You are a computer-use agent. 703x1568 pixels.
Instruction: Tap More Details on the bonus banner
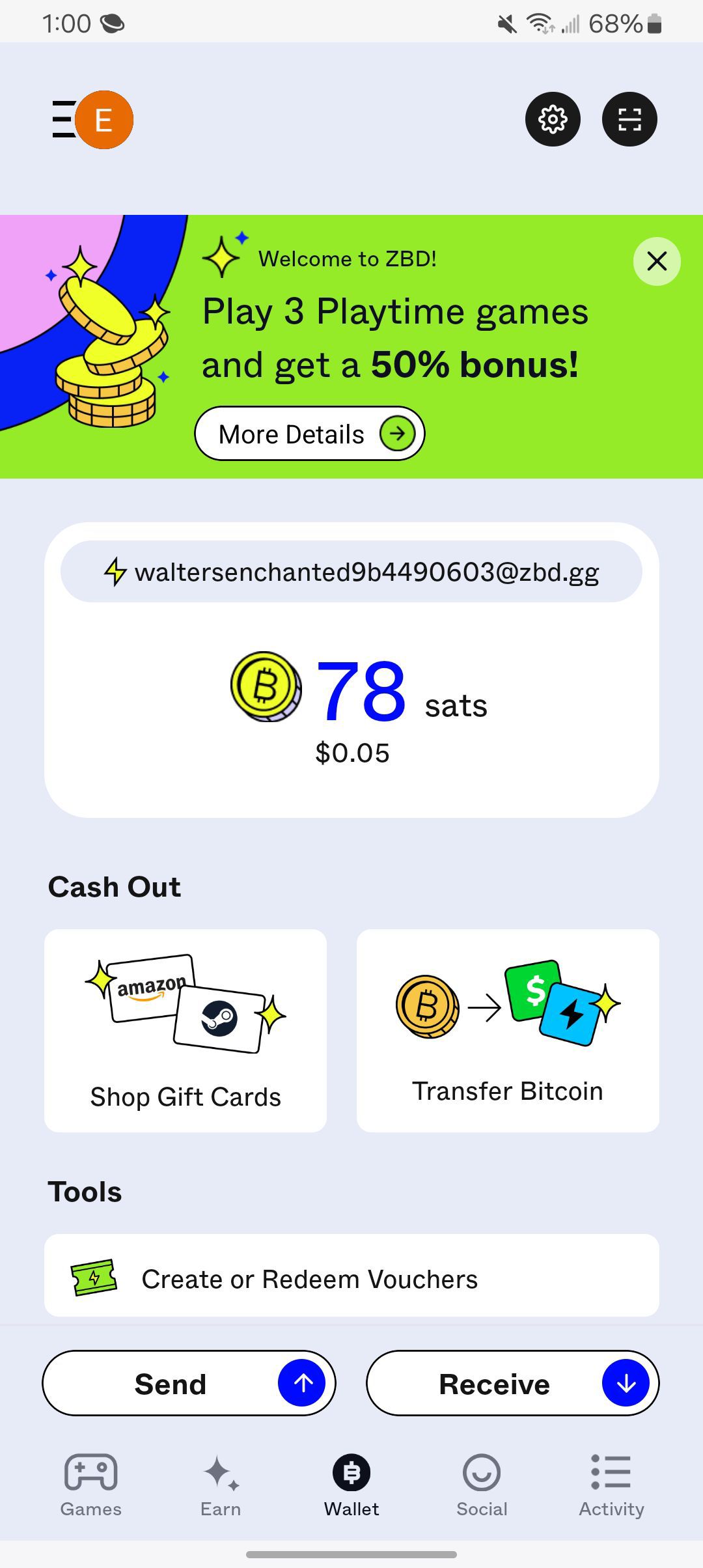coord(309,434)
